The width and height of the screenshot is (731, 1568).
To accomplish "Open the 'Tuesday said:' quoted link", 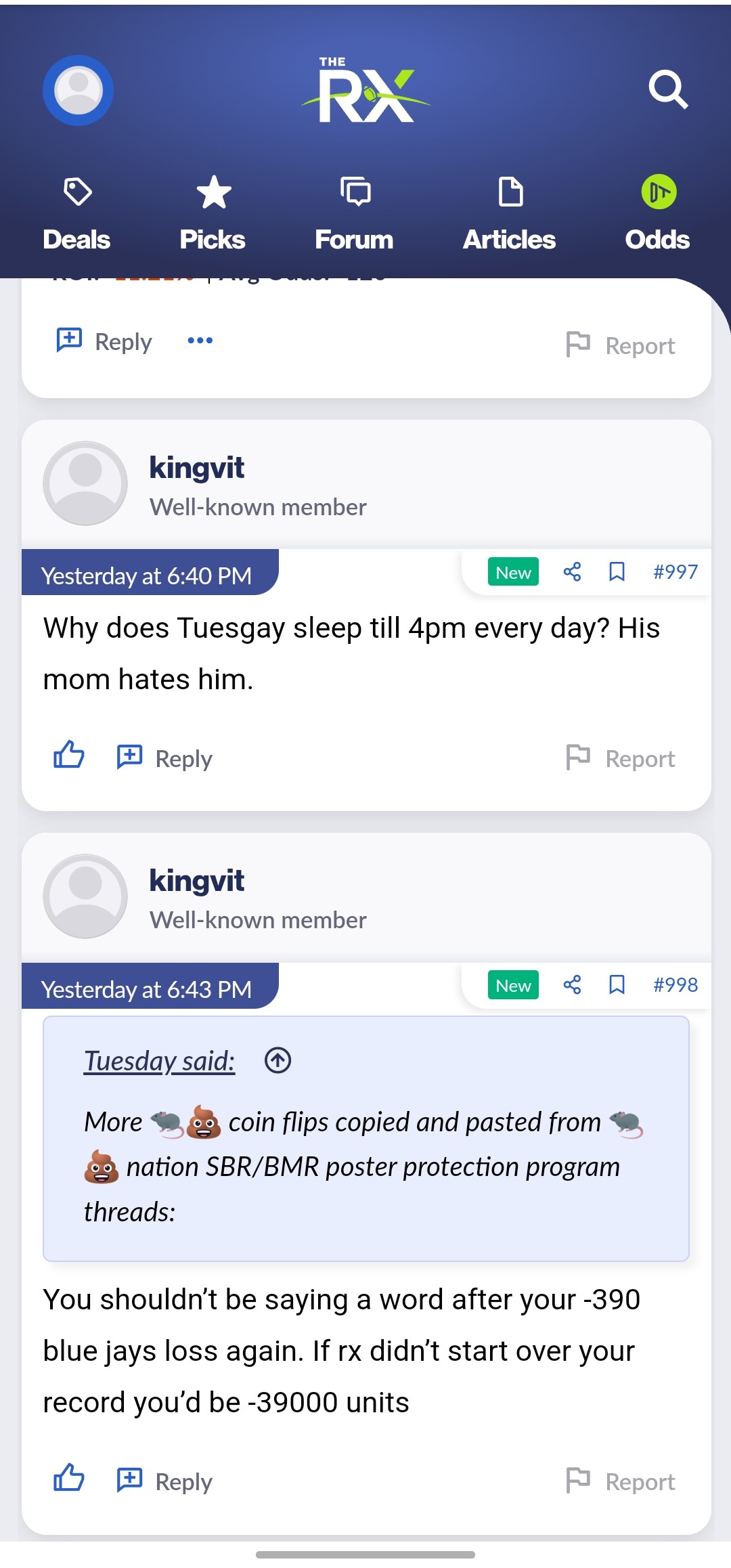I will click(159, 1061).
